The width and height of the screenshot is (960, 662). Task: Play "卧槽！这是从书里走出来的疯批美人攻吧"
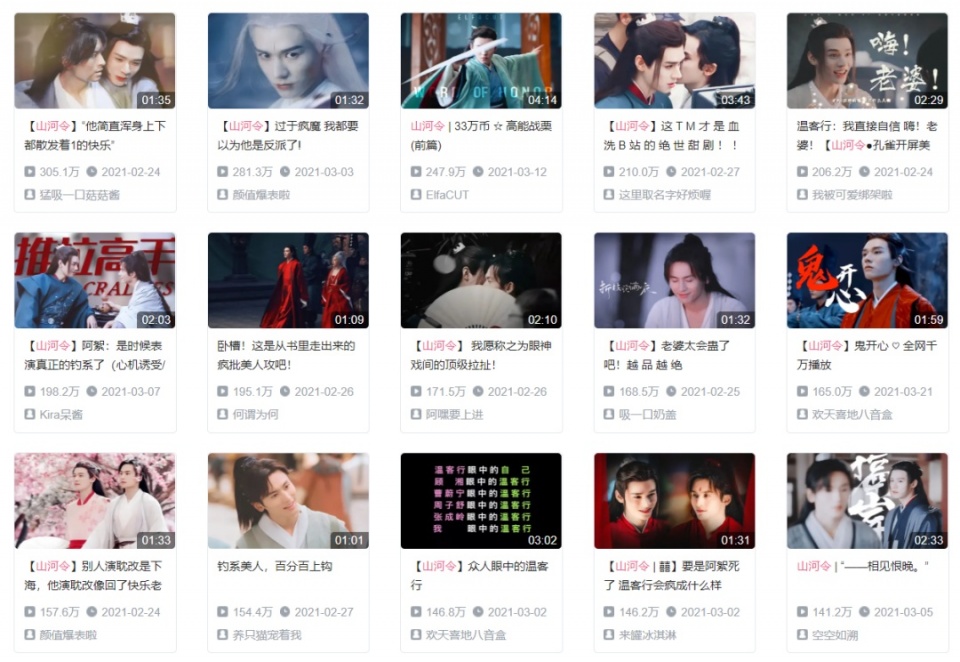[x=288, y=281]
